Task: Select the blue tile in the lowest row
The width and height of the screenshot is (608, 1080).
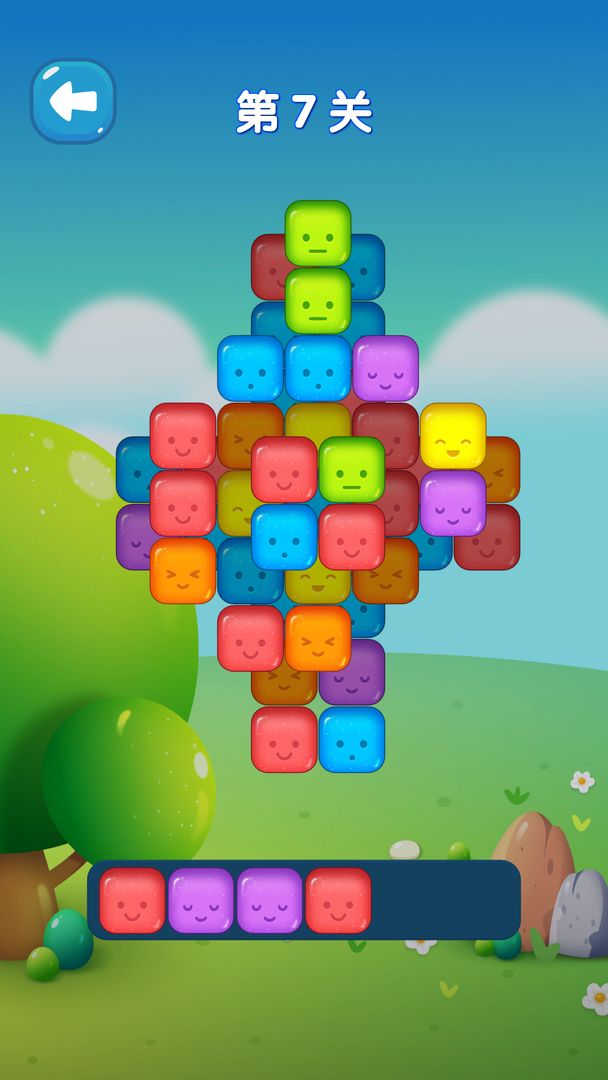Action: click(352, 739)
